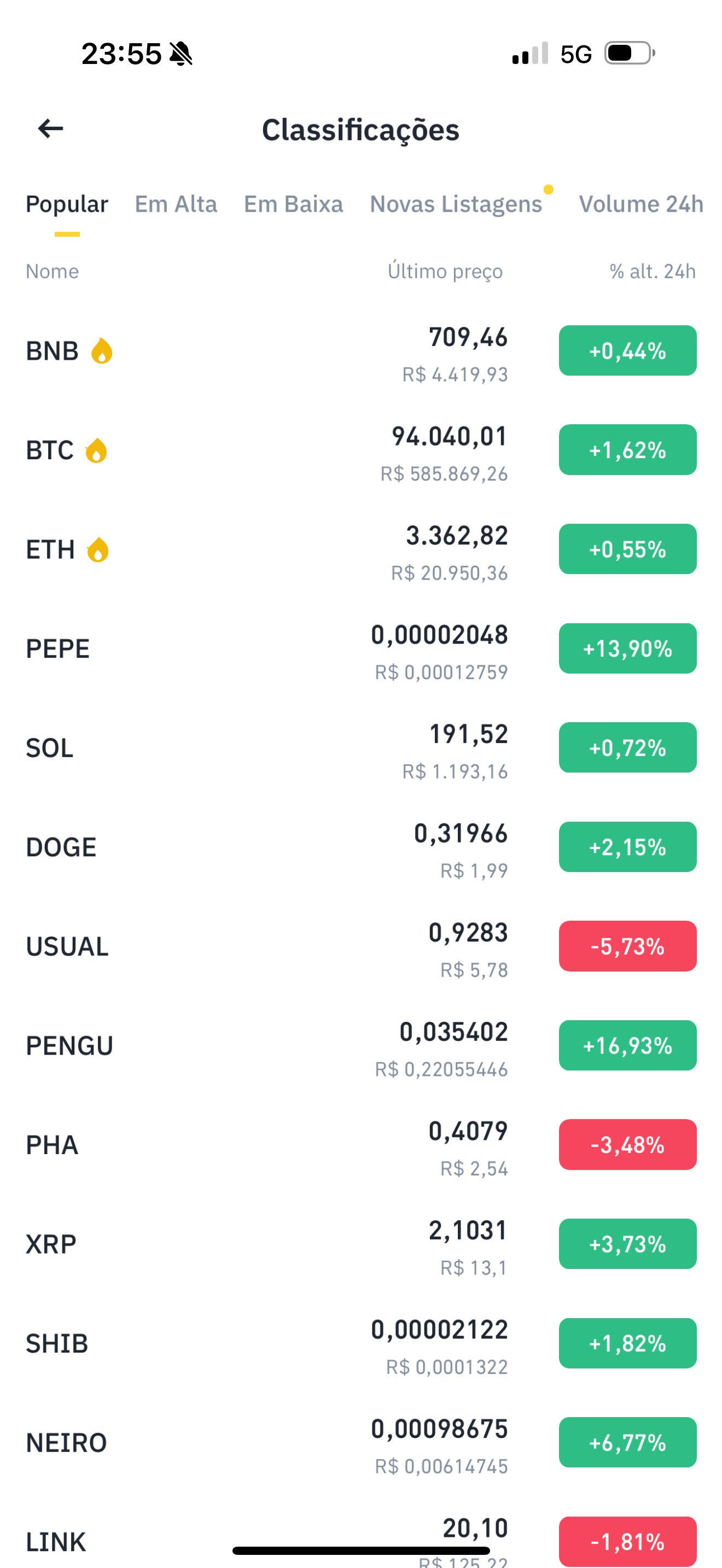Open the PEPE row
The image size is (722, 1568).
(361, 649)
